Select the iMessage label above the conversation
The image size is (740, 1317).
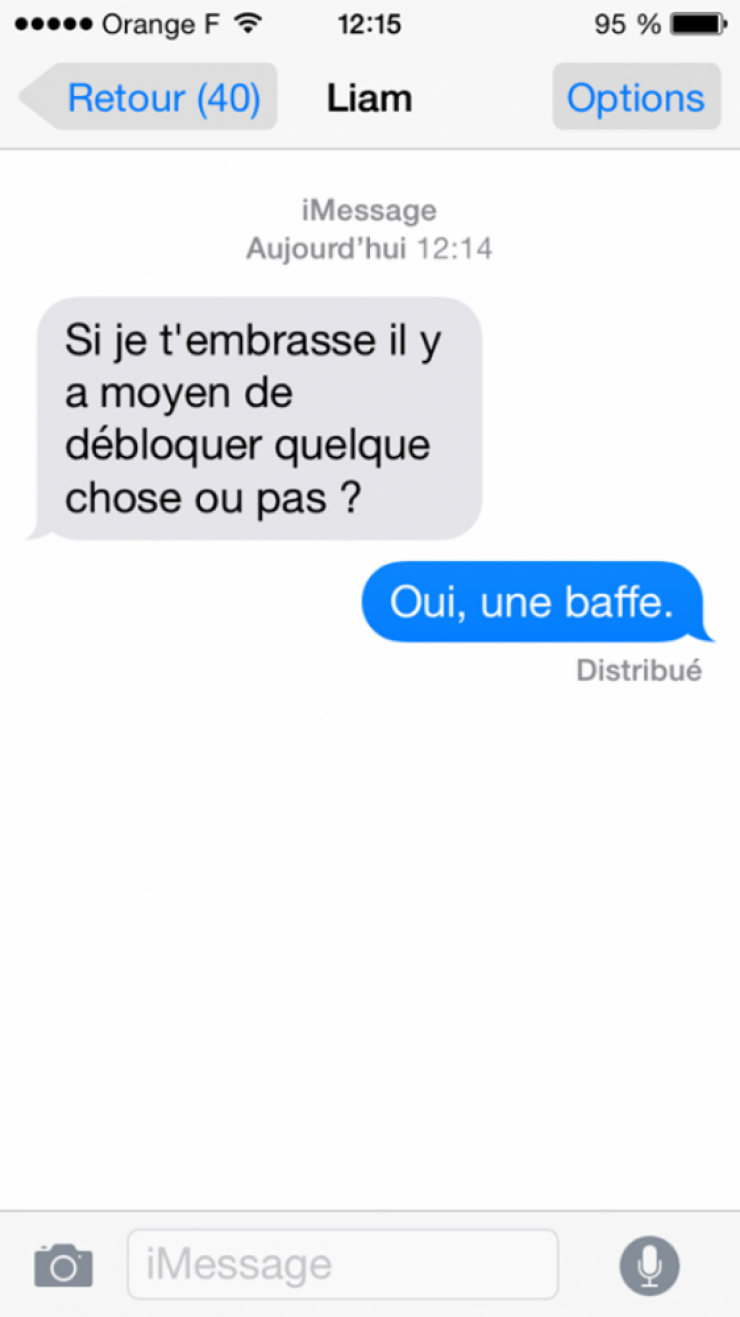pos(369,210)
